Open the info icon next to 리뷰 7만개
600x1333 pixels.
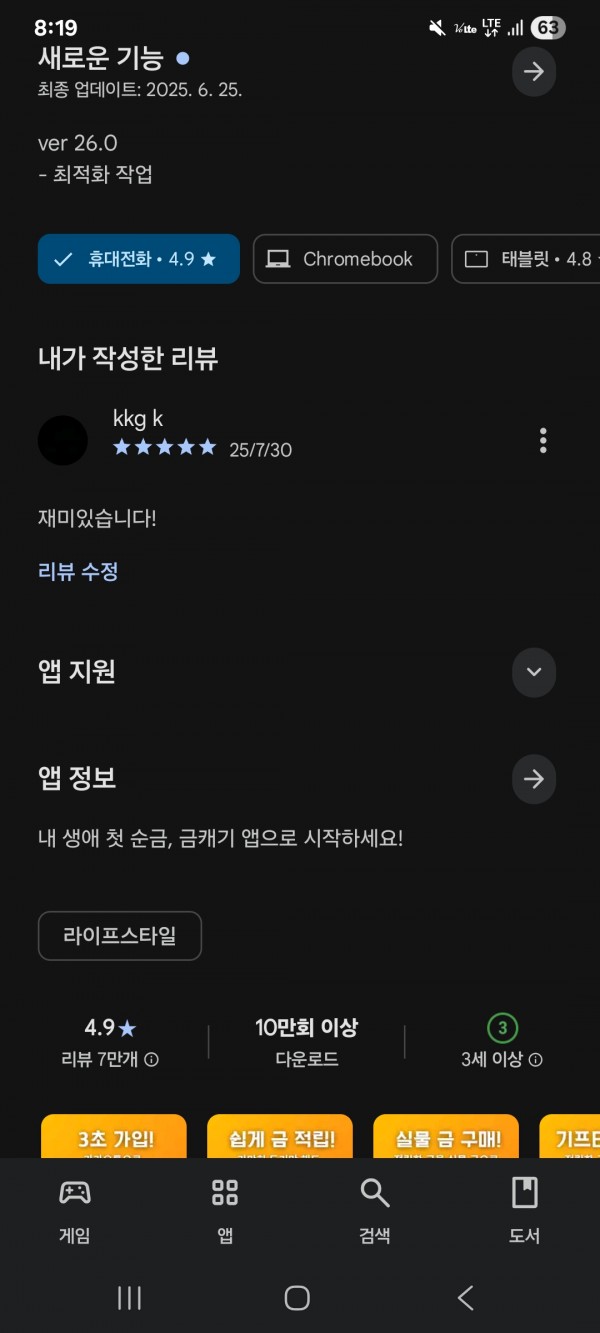click(x=151, y=1060)
